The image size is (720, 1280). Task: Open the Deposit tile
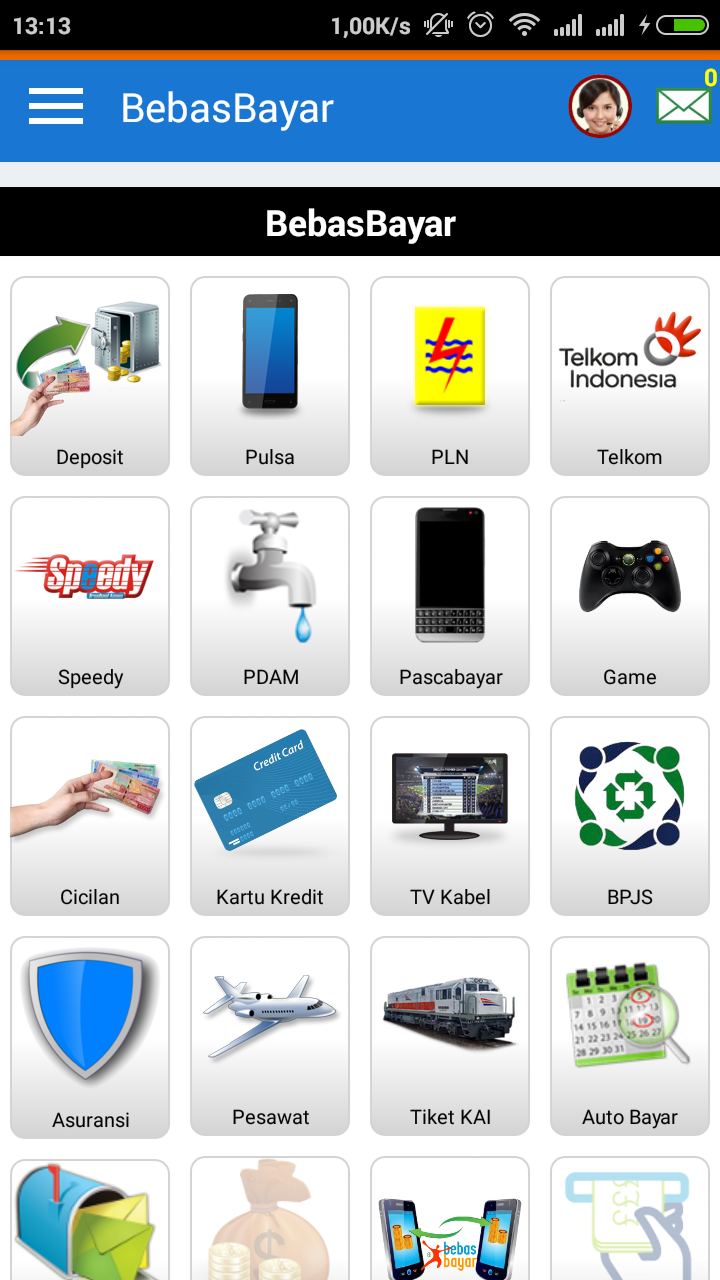pos(90,376)
